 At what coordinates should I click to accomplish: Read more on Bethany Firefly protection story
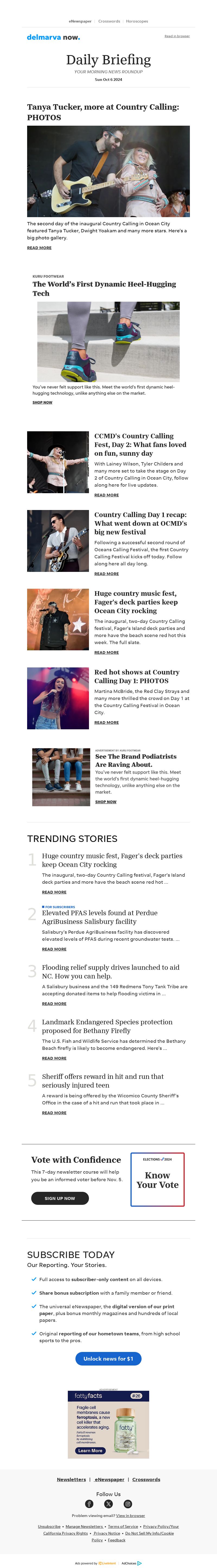pos(54,1058)
